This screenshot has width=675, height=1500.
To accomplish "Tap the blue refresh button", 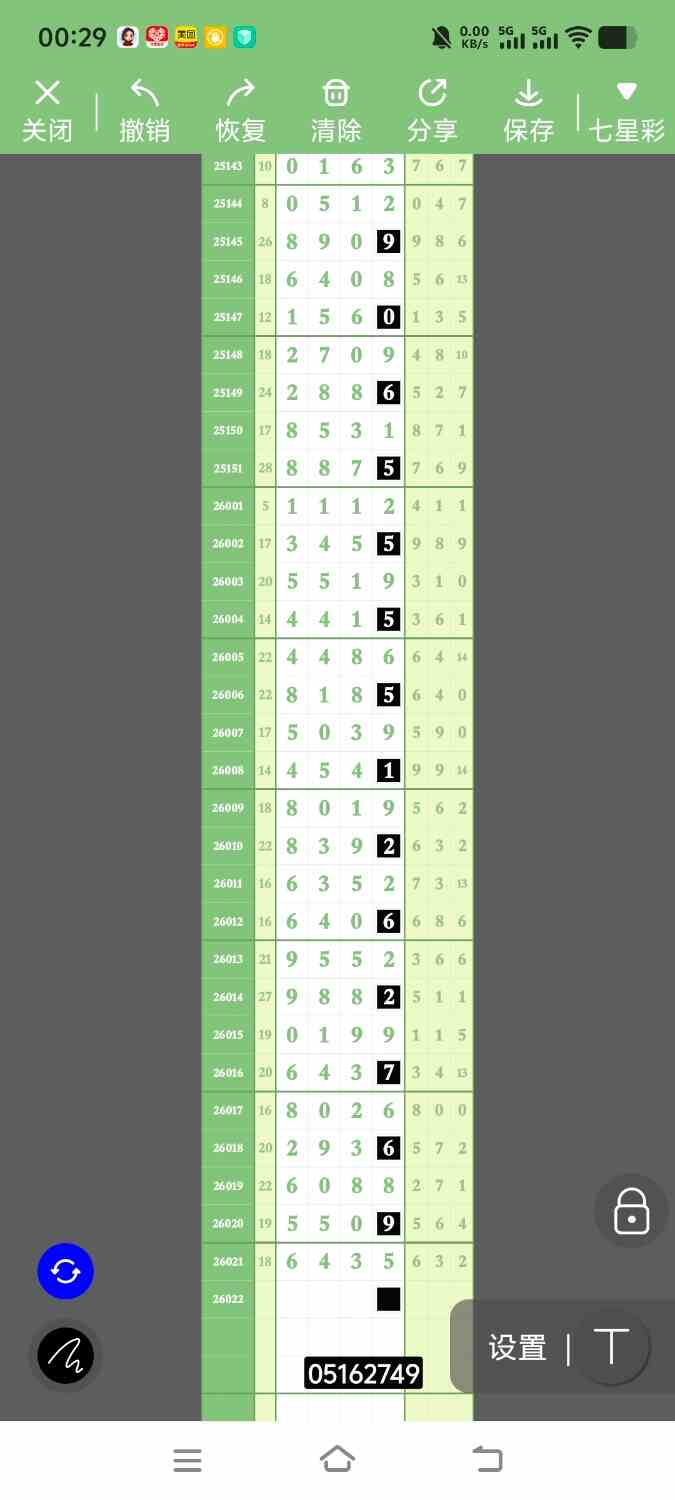I will click(65, 1271).
